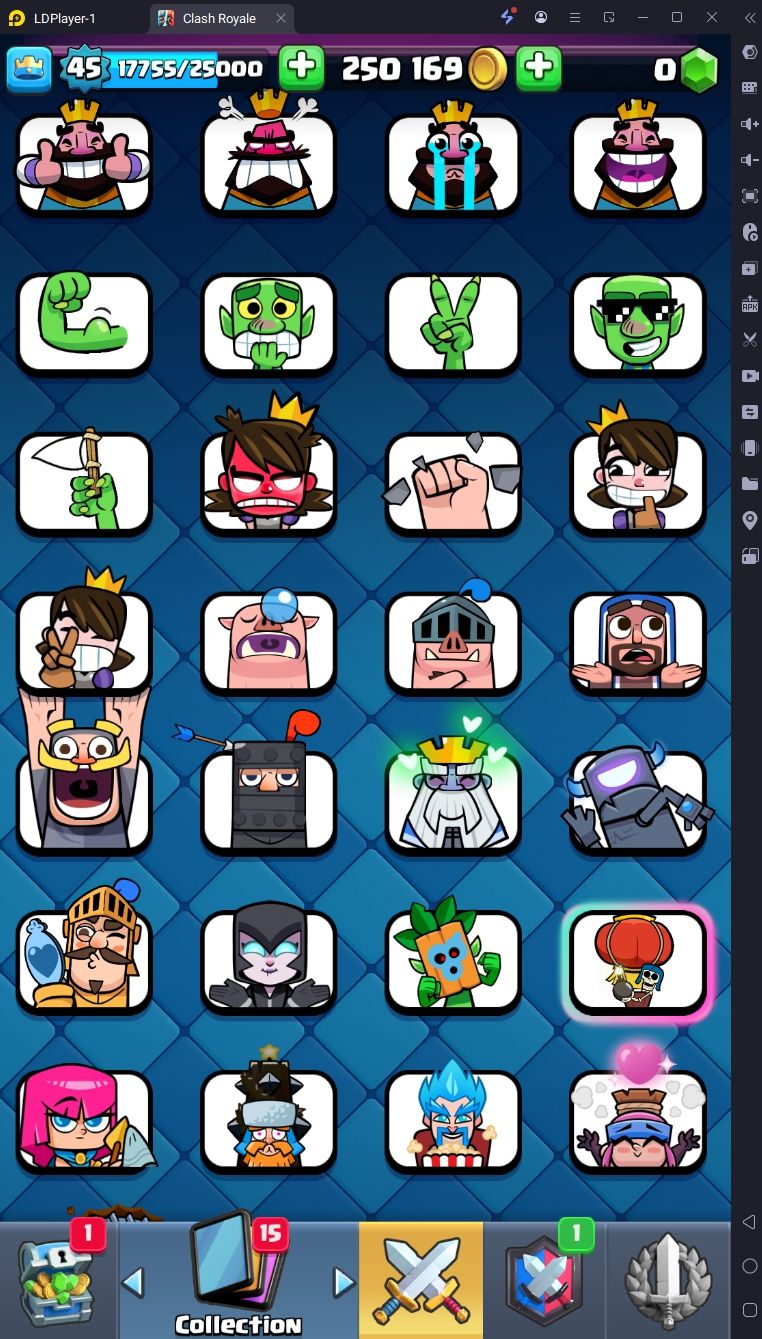Viewport: 762px width, 1339px height.
Task: Tap the white flag goblin emote
Action: (x=84, y=482)
